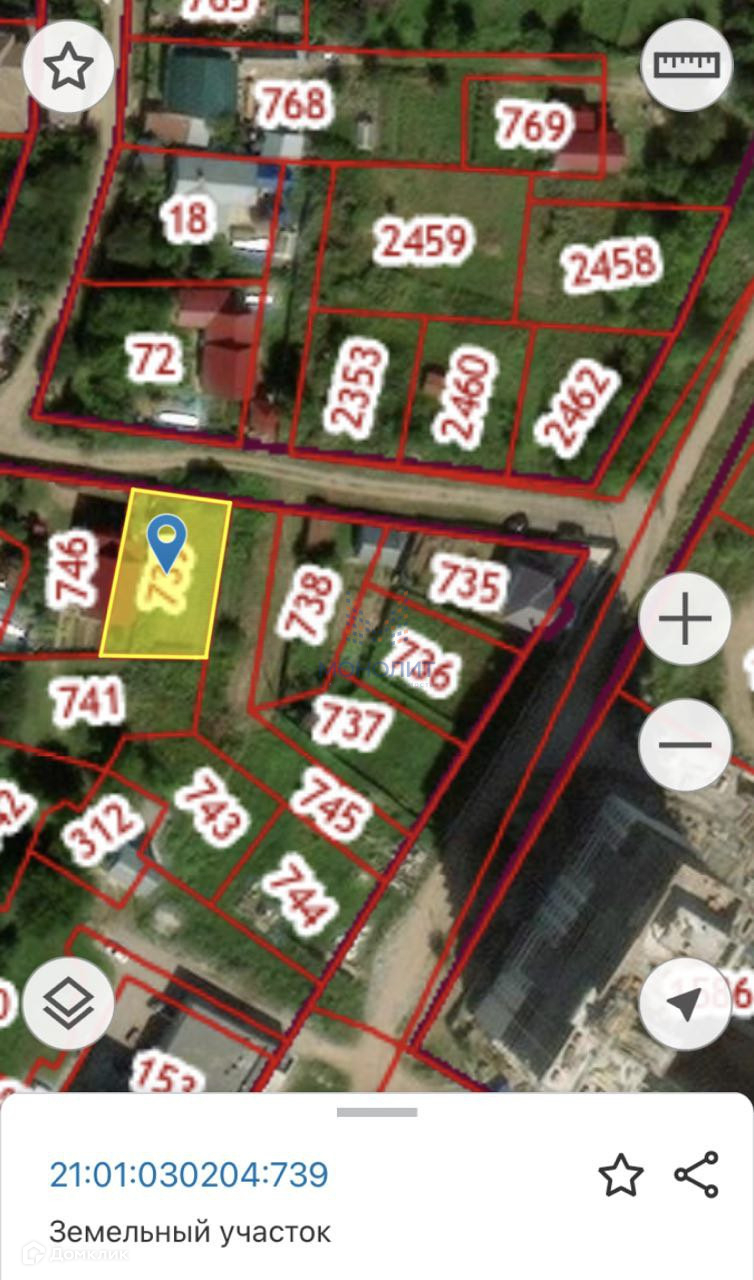
Task: Share the selected land parcel
Action: 696,1175
